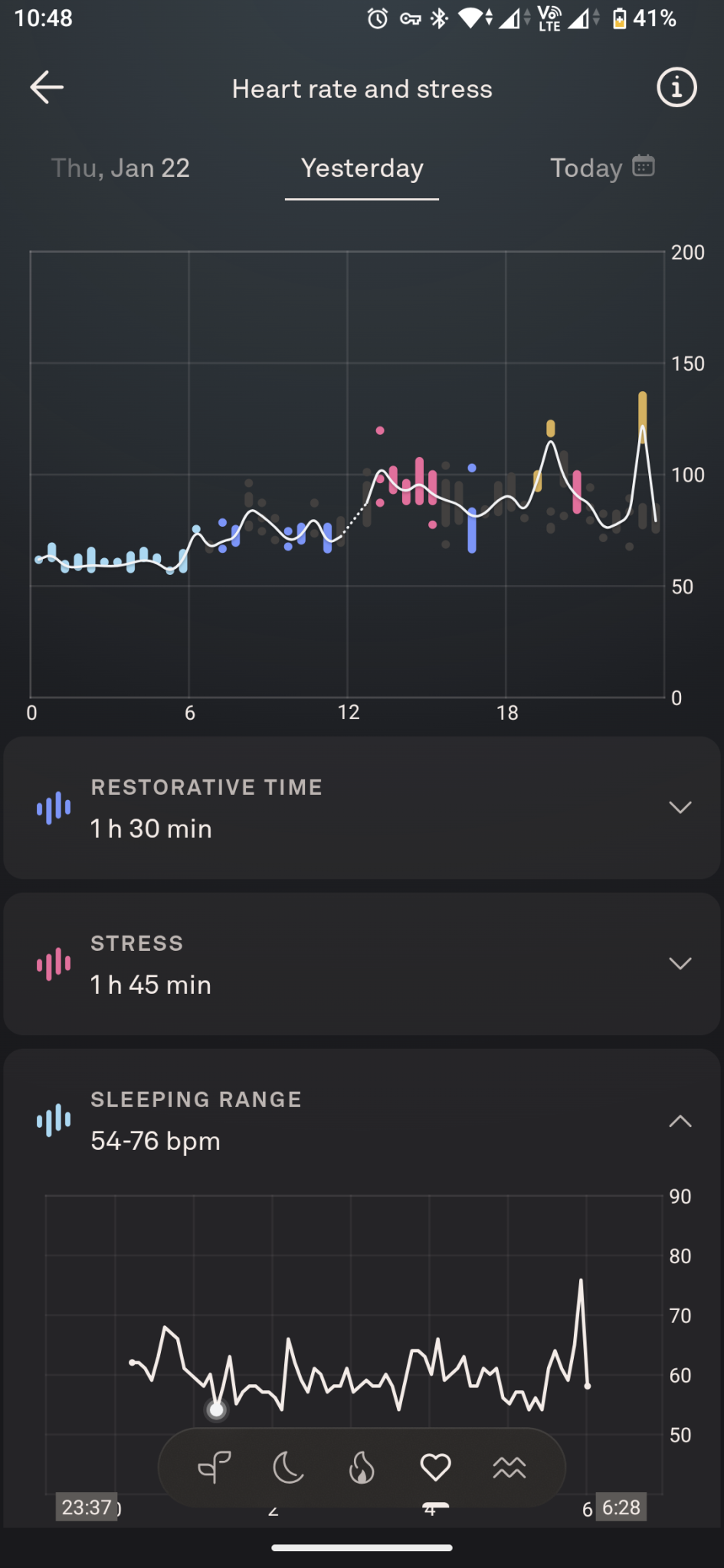Image resolution: width=724 pixels, height=1568 pixels.
Task: Expand the Restorative Time section
Action: [x=680, y=807]
